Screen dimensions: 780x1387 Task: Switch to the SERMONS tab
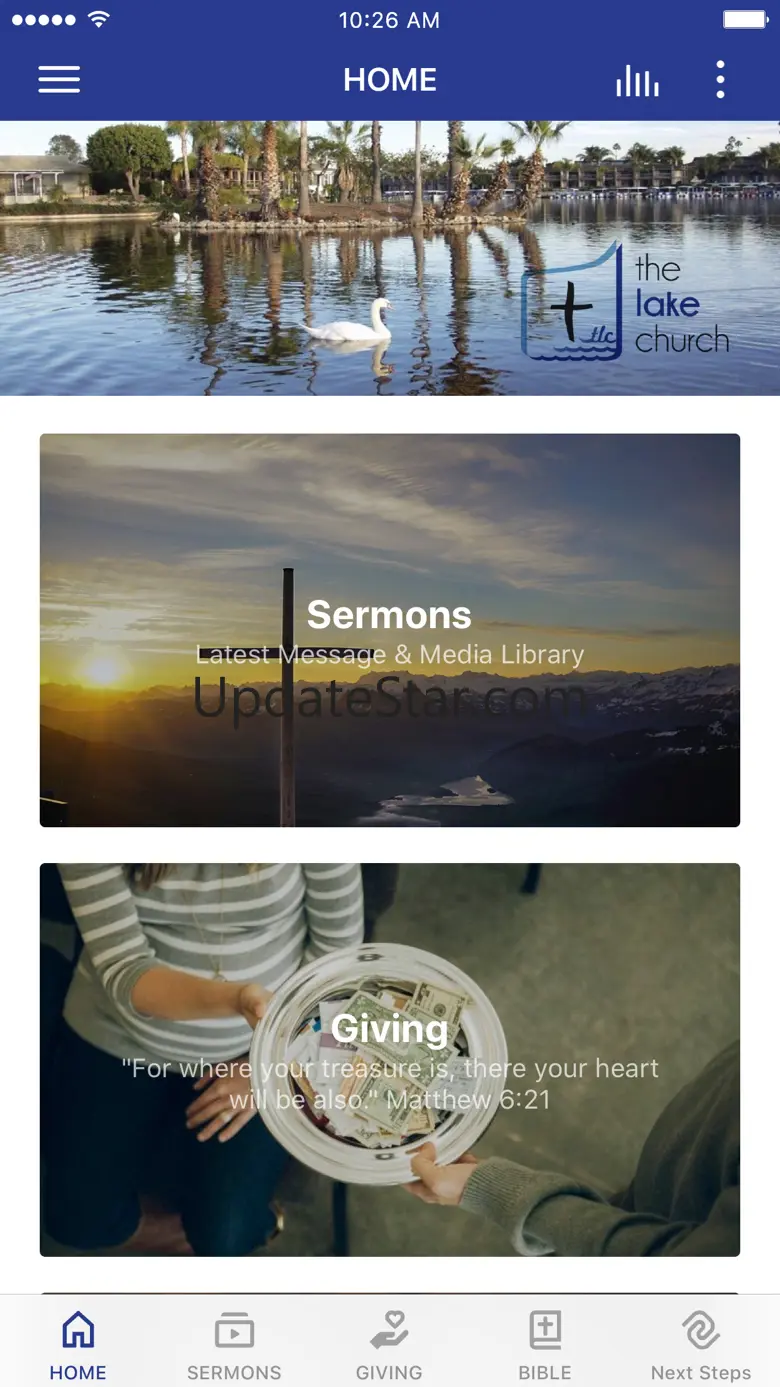[x=234, y=1345]
